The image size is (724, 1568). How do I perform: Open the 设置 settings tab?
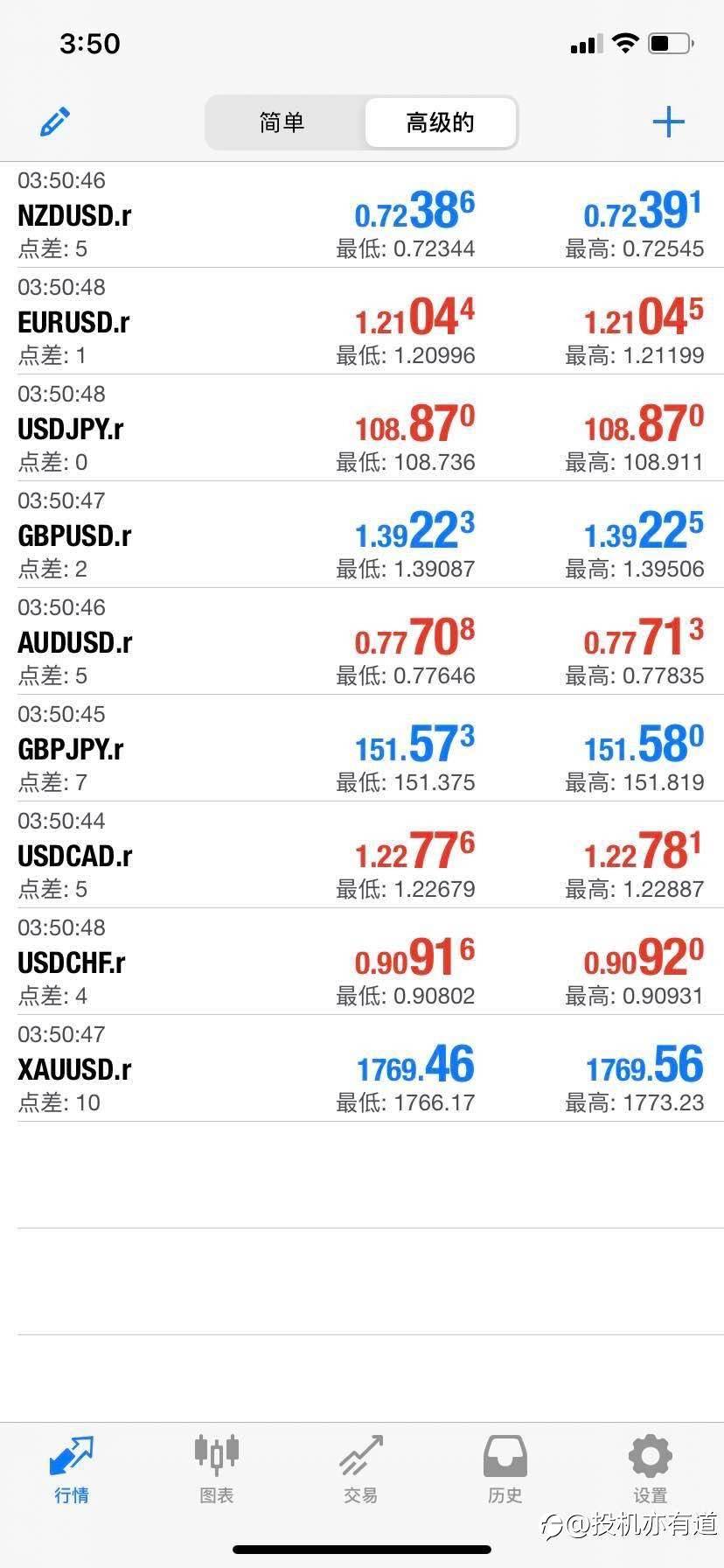pos(651,1469)
